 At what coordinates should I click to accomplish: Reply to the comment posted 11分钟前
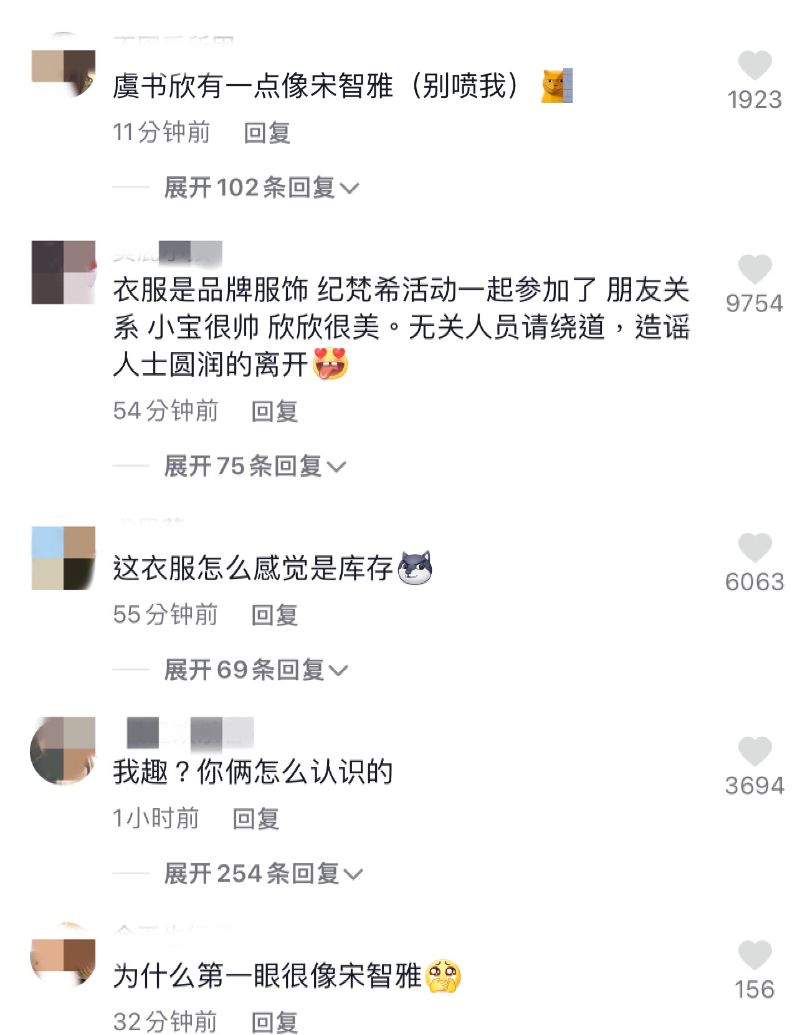[x=267, y=133]
